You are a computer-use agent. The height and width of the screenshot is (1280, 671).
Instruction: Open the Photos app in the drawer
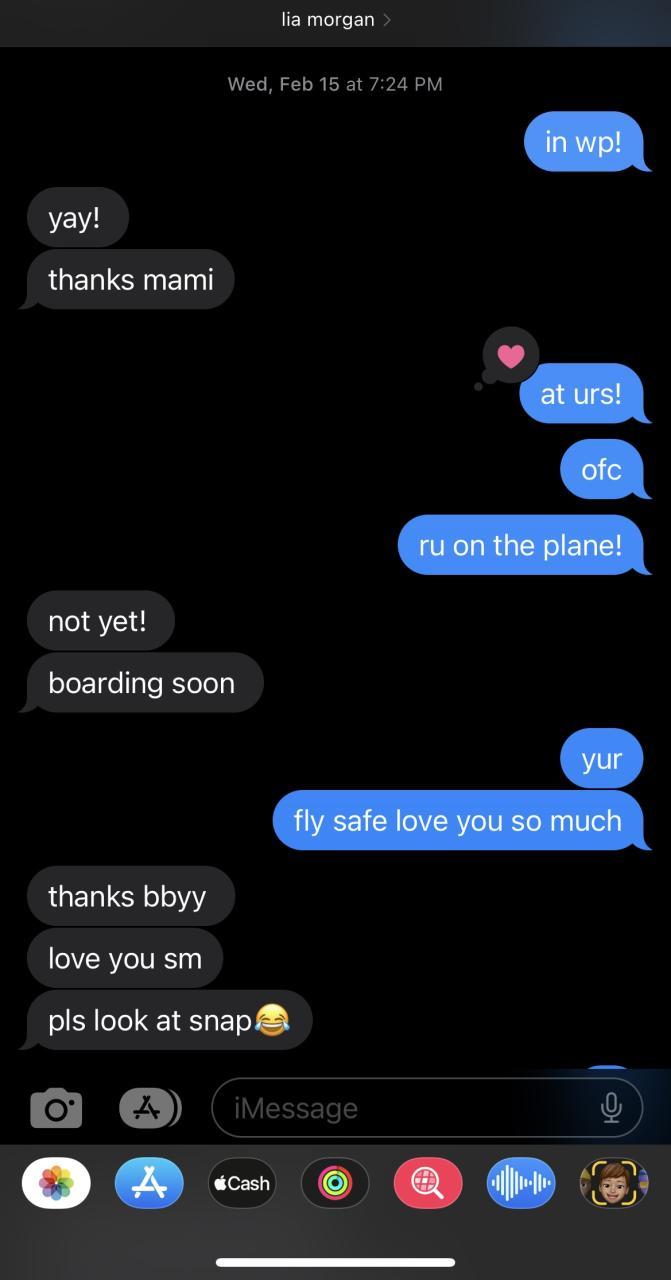click(x=56, y=1184)
